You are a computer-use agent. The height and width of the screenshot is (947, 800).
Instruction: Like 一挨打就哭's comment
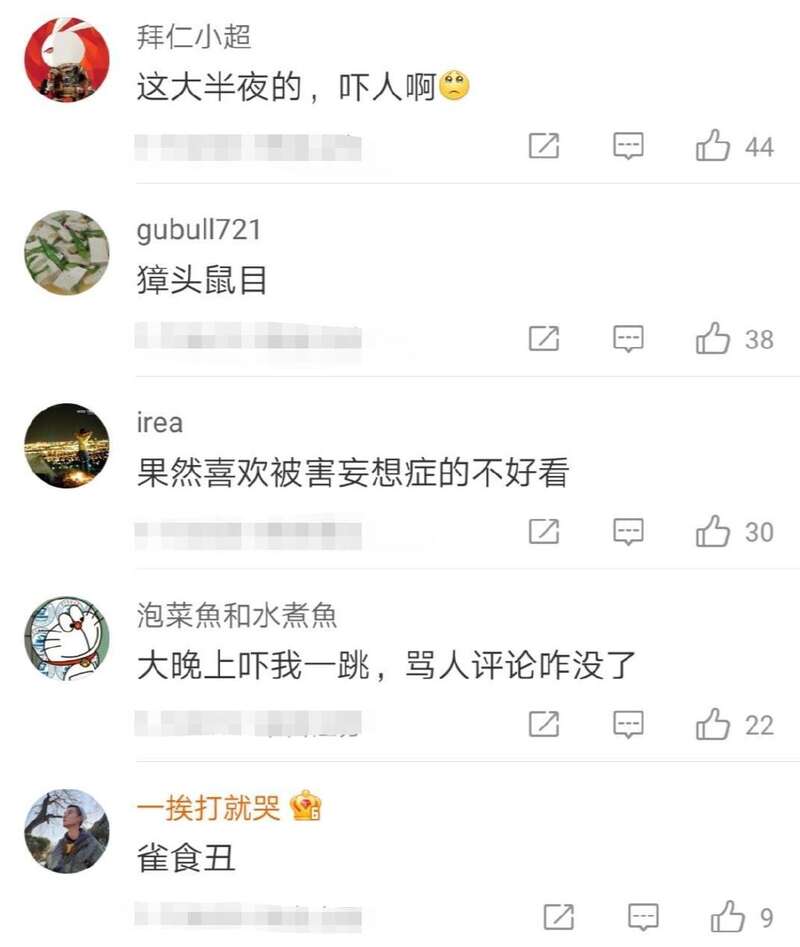pos(727,916)
